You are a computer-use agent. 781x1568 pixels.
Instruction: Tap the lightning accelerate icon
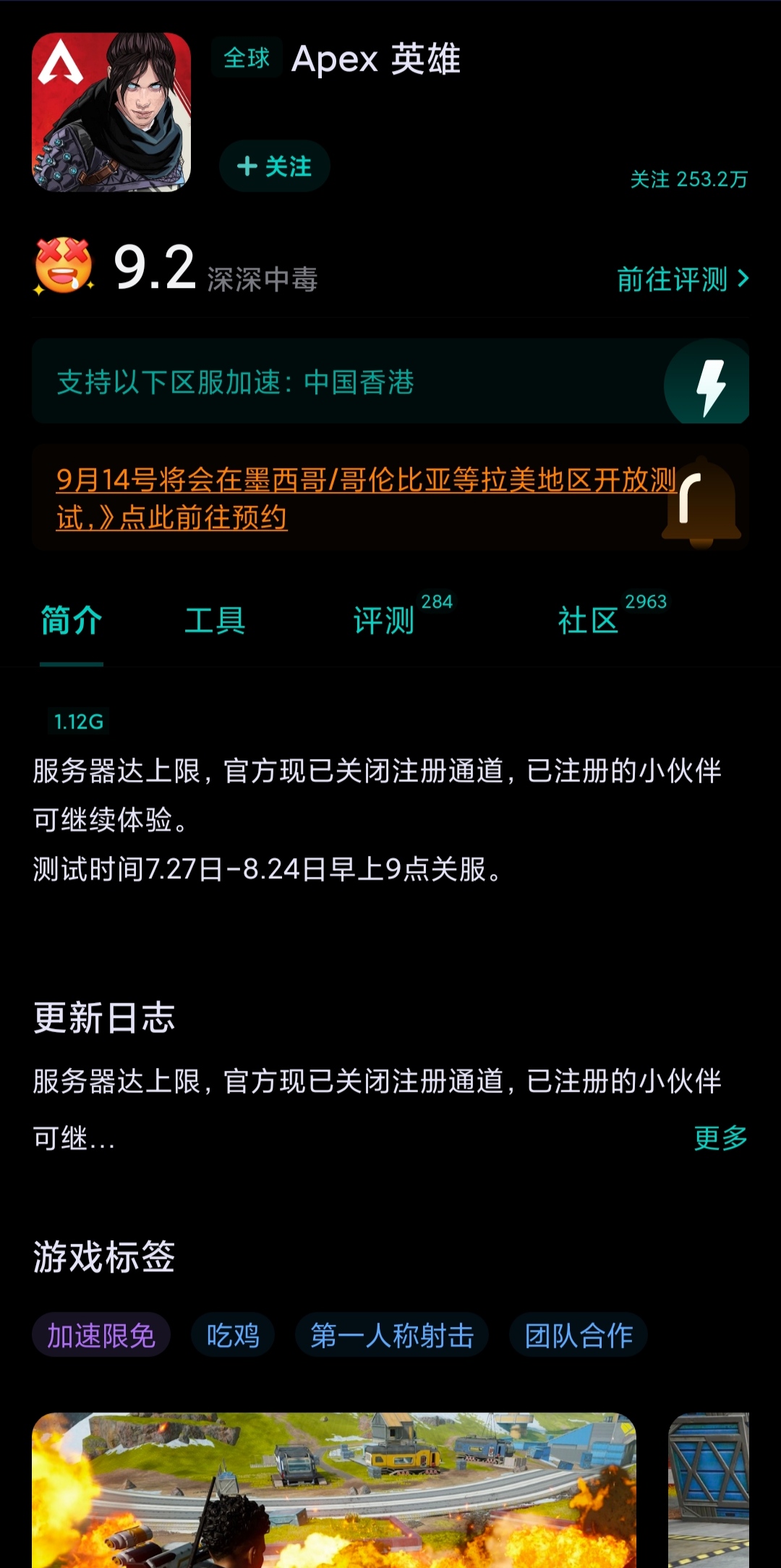pyautogui.click(x=709, y=383)
